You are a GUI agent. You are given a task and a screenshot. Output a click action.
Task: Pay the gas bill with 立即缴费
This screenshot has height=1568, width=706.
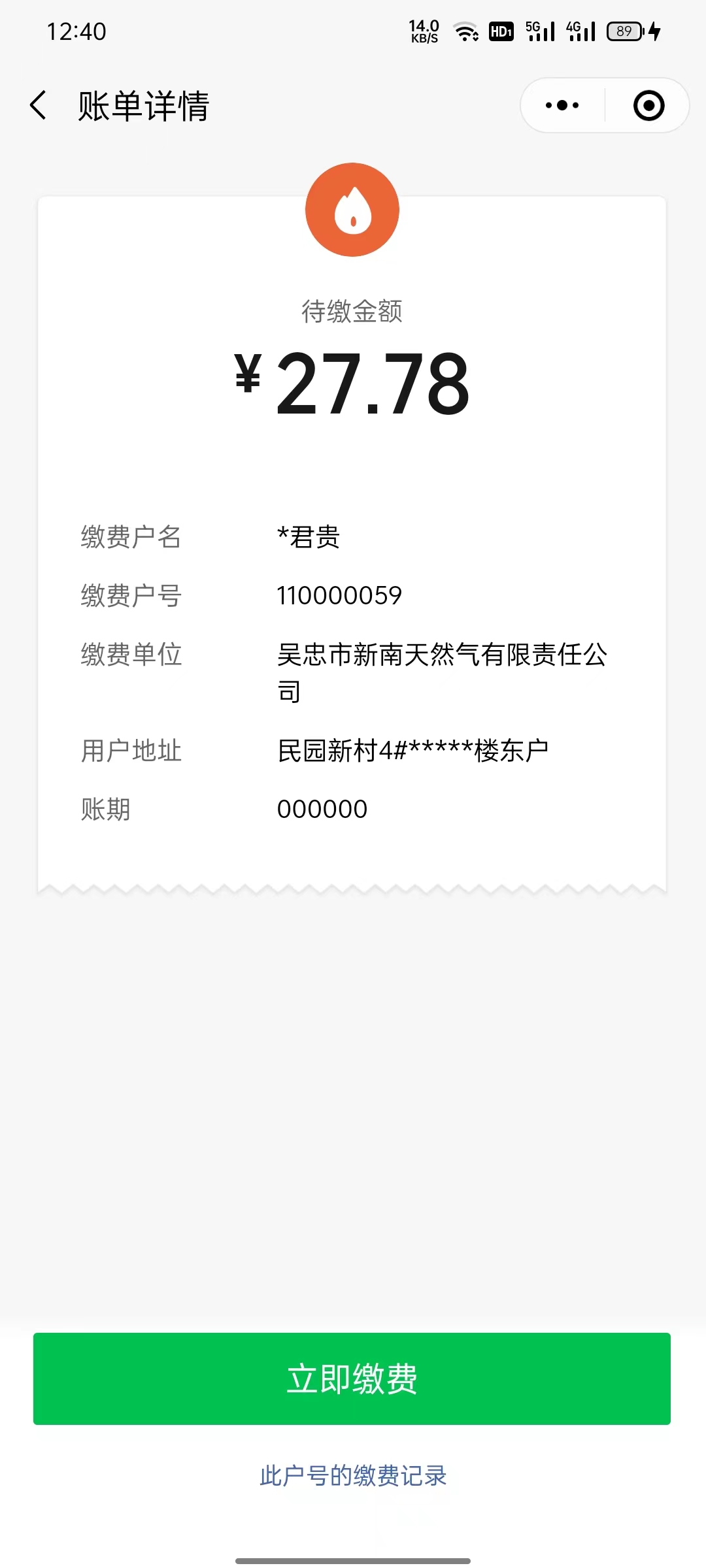(x=352, y=1379)
